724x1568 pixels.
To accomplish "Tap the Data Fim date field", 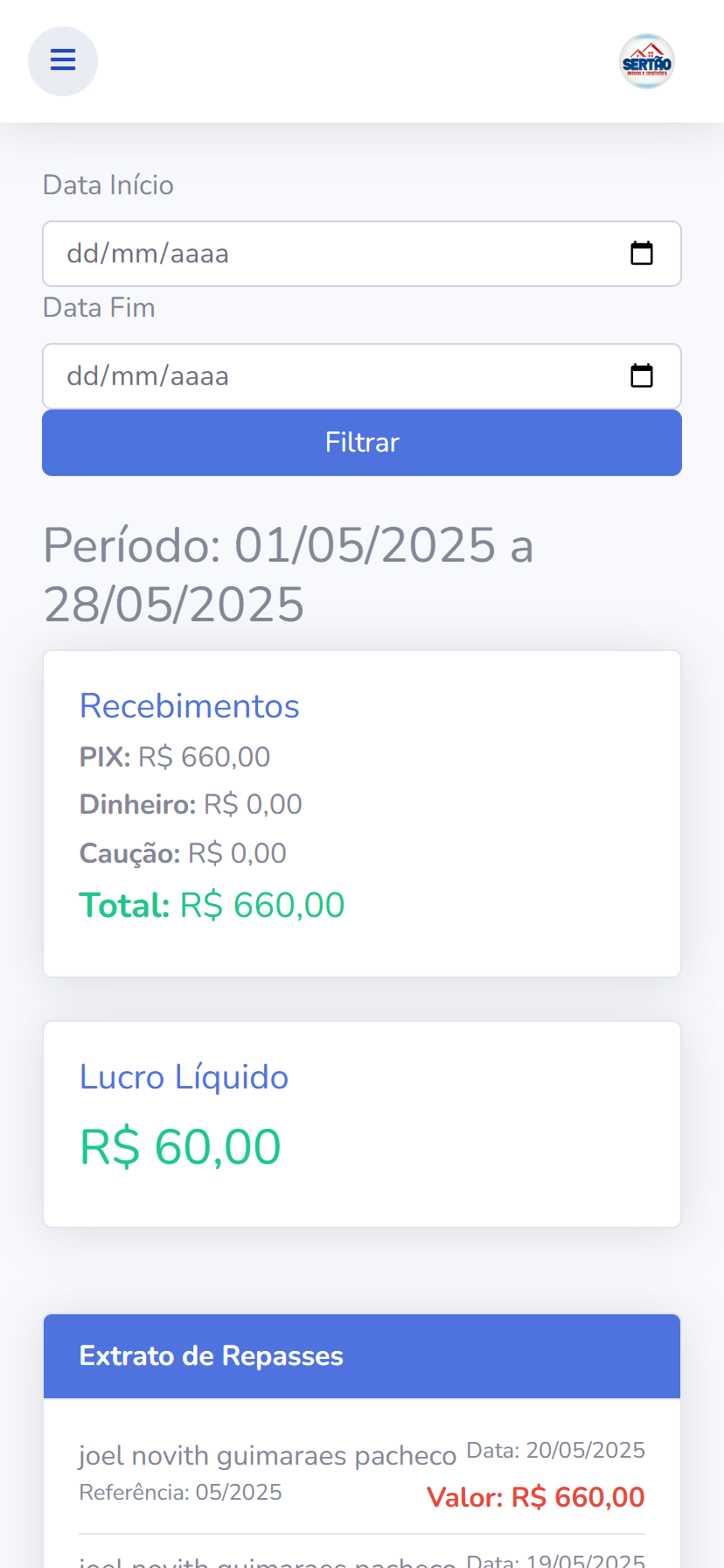I will coord(362,376).
